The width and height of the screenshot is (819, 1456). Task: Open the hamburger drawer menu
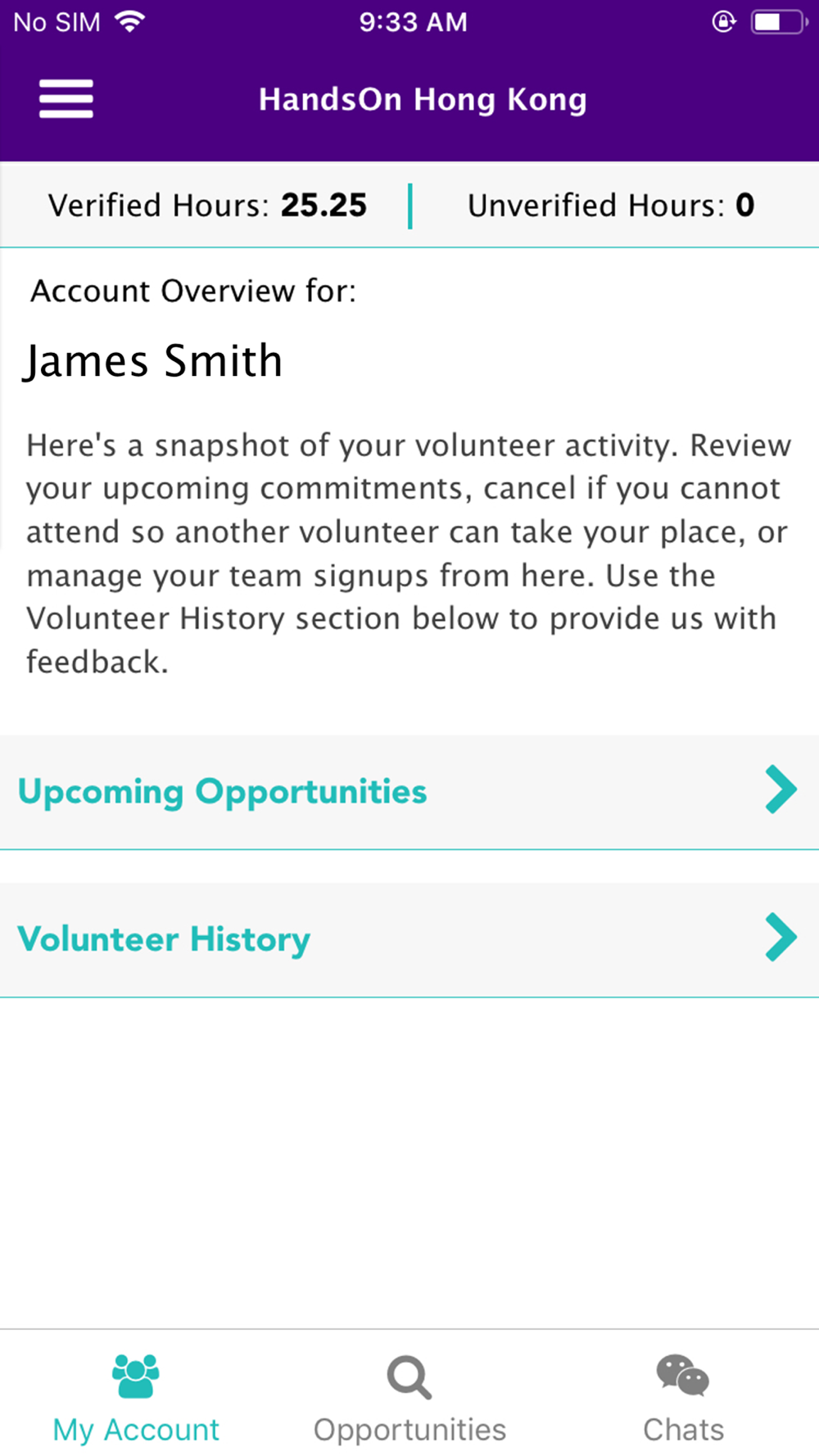click(x=66, y=99)
